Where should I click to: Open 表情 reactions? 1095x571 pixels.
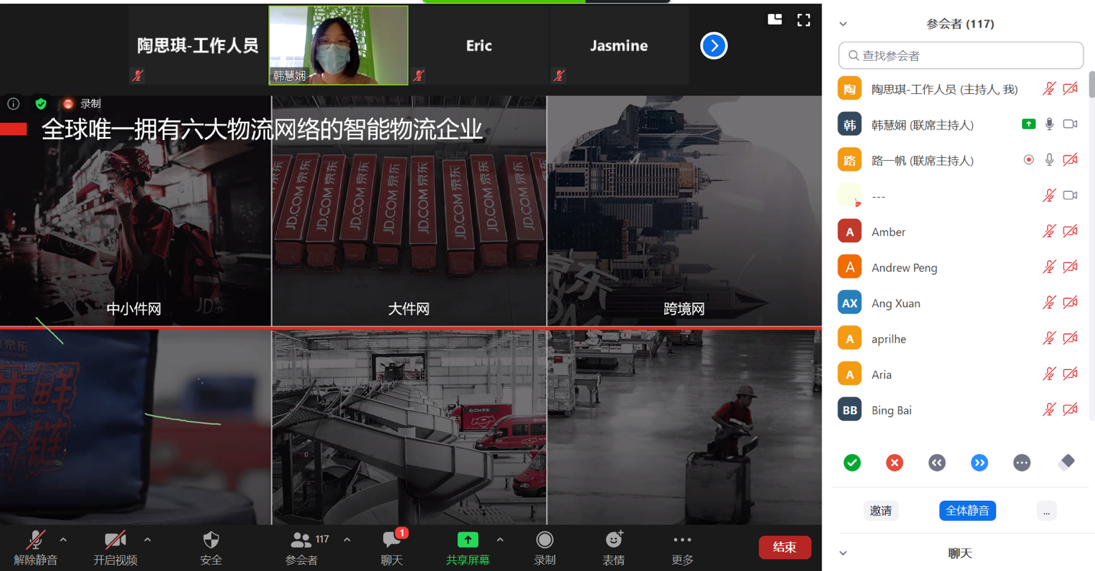(613, 547)
